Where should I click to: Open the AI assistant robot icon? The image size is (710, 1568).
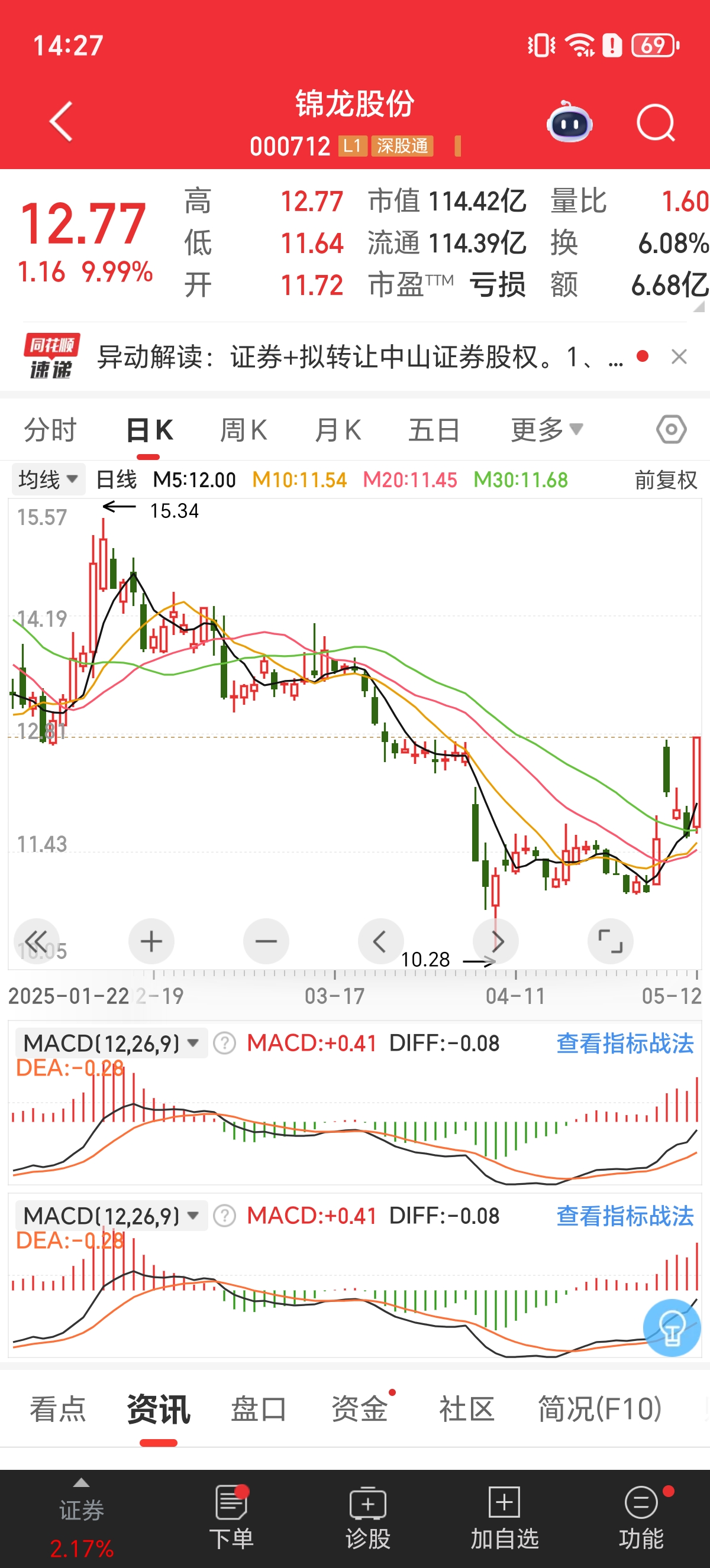[x=570, y=124]
